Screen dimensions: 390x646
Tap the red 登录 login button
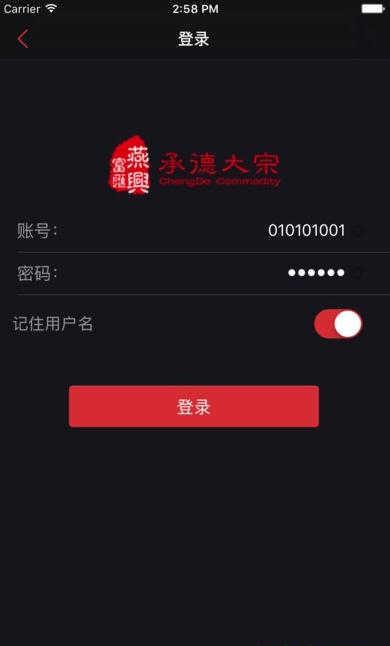(194, 407)
